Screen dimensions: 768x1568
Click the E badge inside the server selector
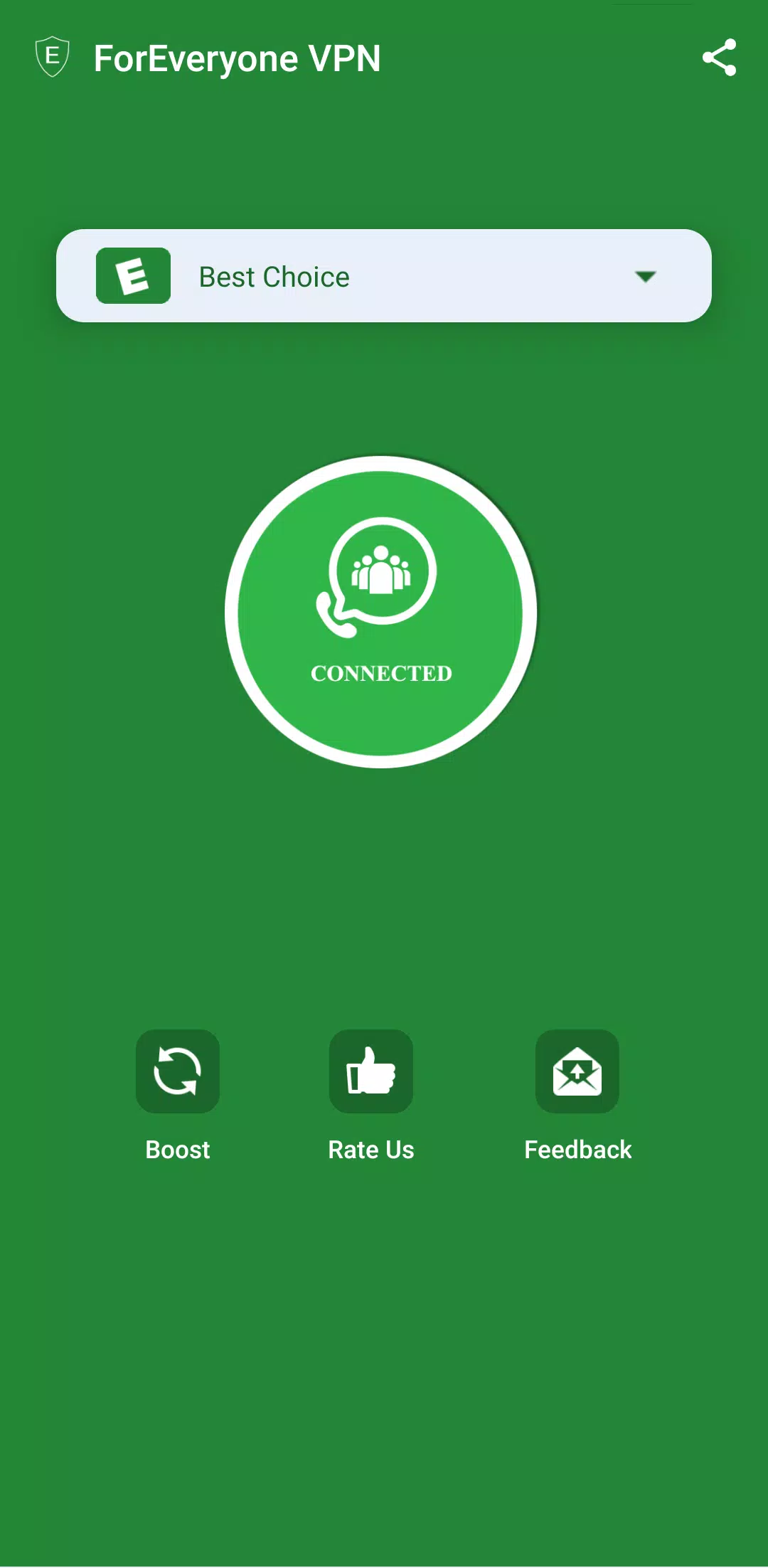[133, 277]
